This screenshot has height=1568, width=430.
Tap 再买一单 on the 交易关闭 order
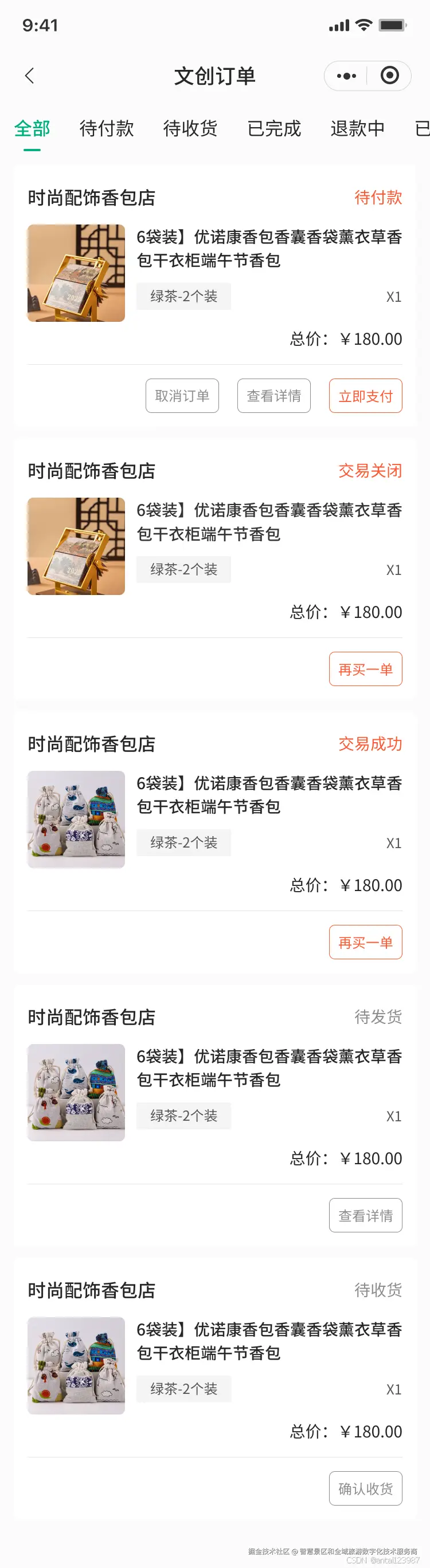tap(365, 669)
